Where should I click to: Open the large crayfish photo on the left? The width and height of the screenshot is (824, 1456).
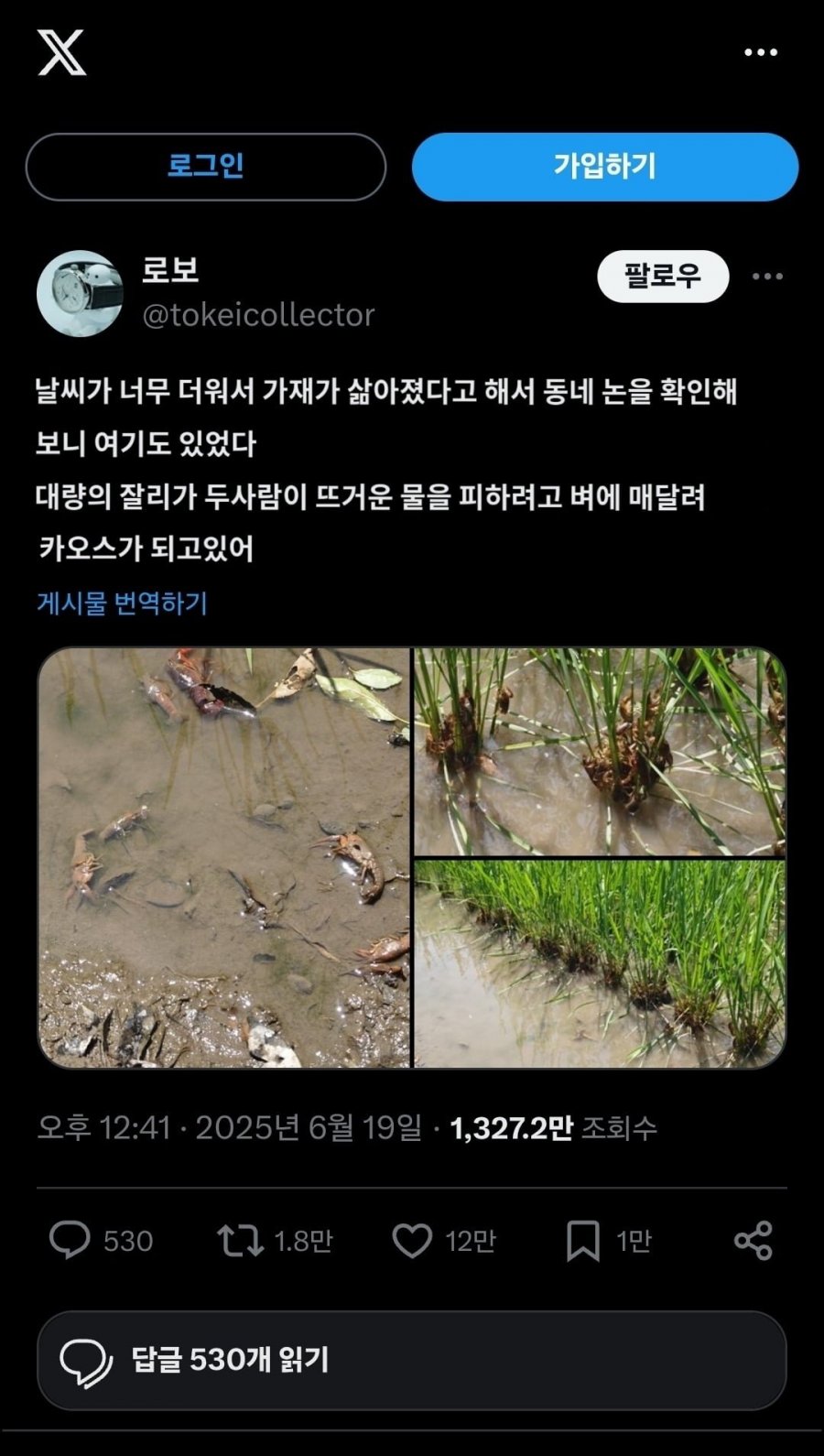tap(224, 857)
